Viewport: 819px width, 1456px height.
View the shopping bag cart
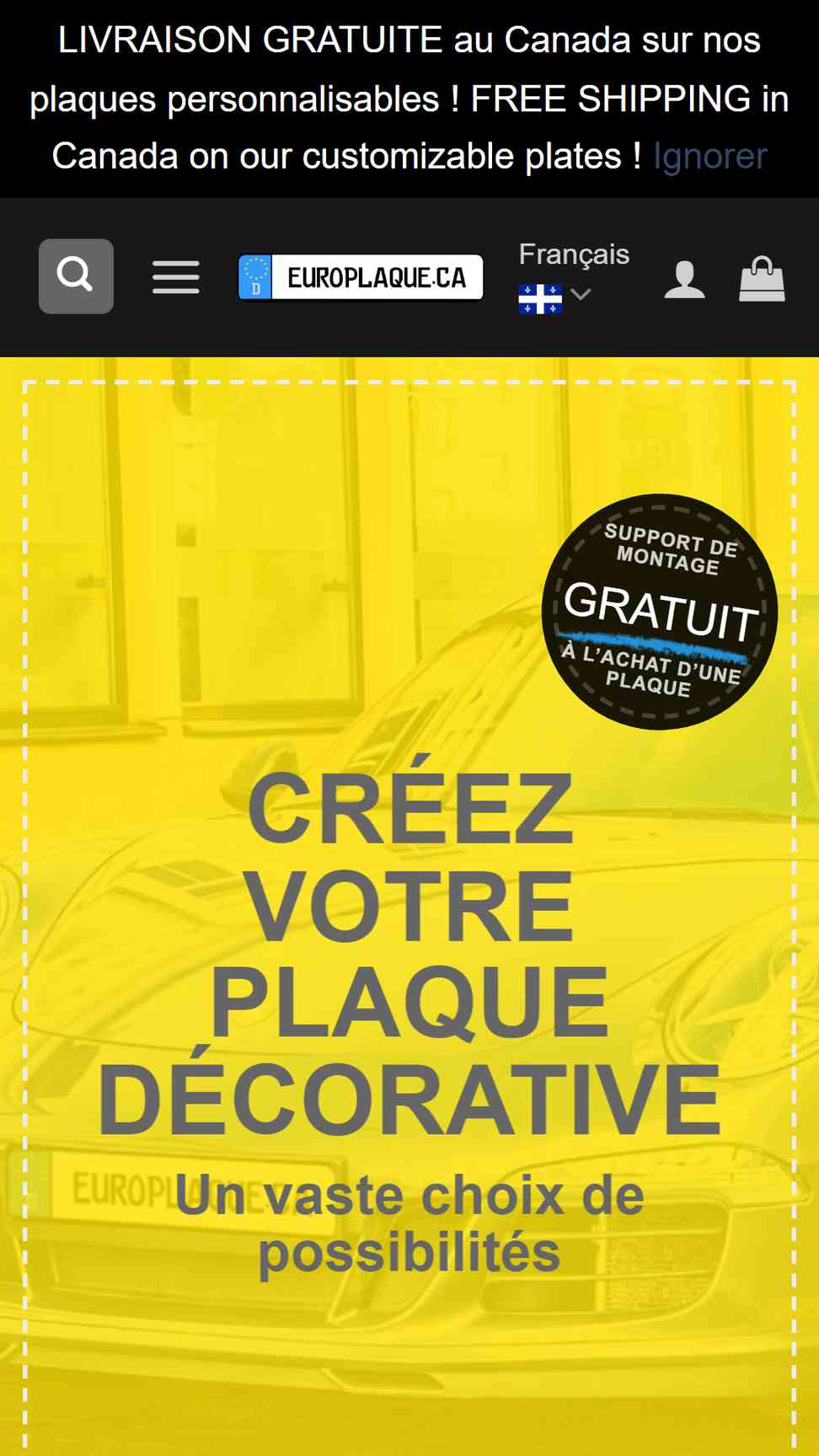(x=762, y=279)
